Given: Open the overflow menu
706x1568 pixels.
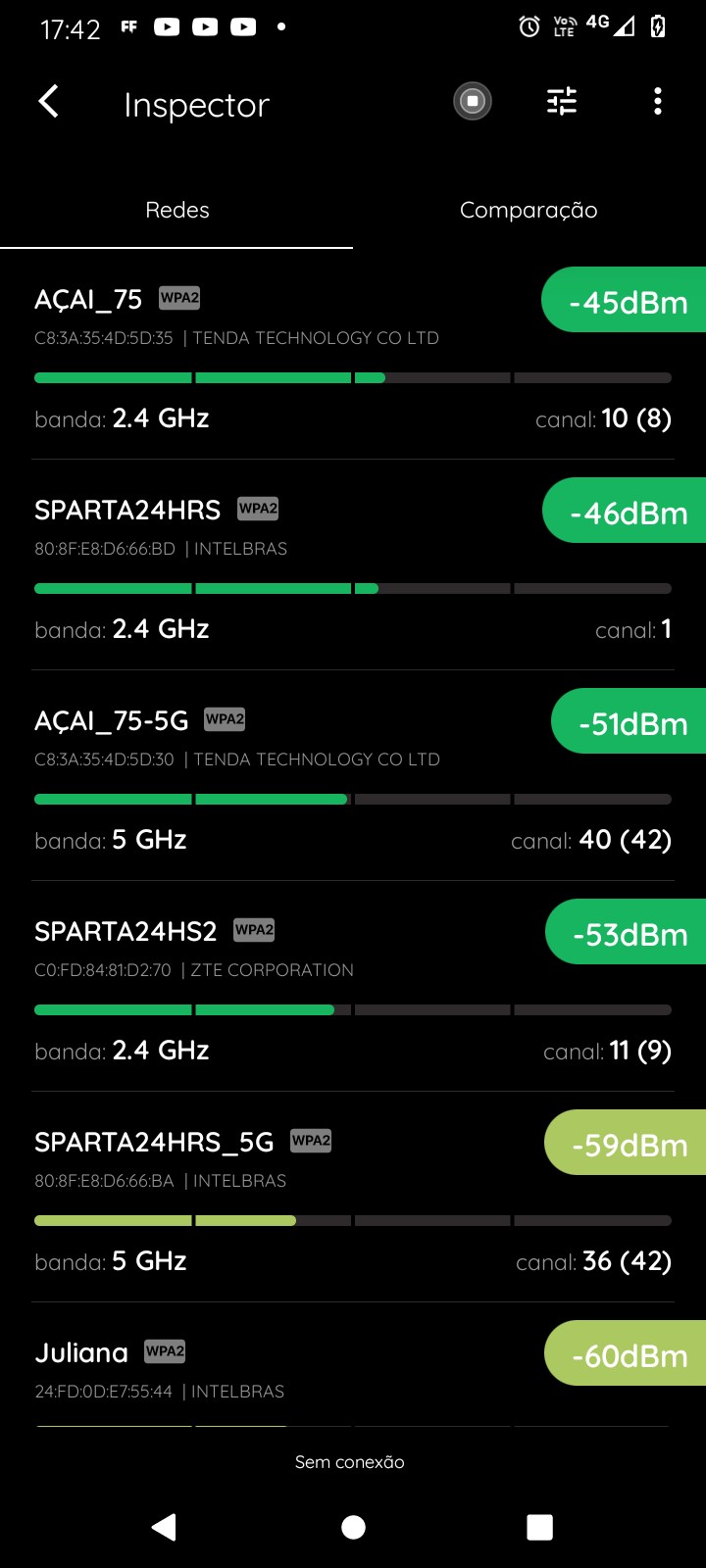Looking at the screenshot, I should (657, 101).
